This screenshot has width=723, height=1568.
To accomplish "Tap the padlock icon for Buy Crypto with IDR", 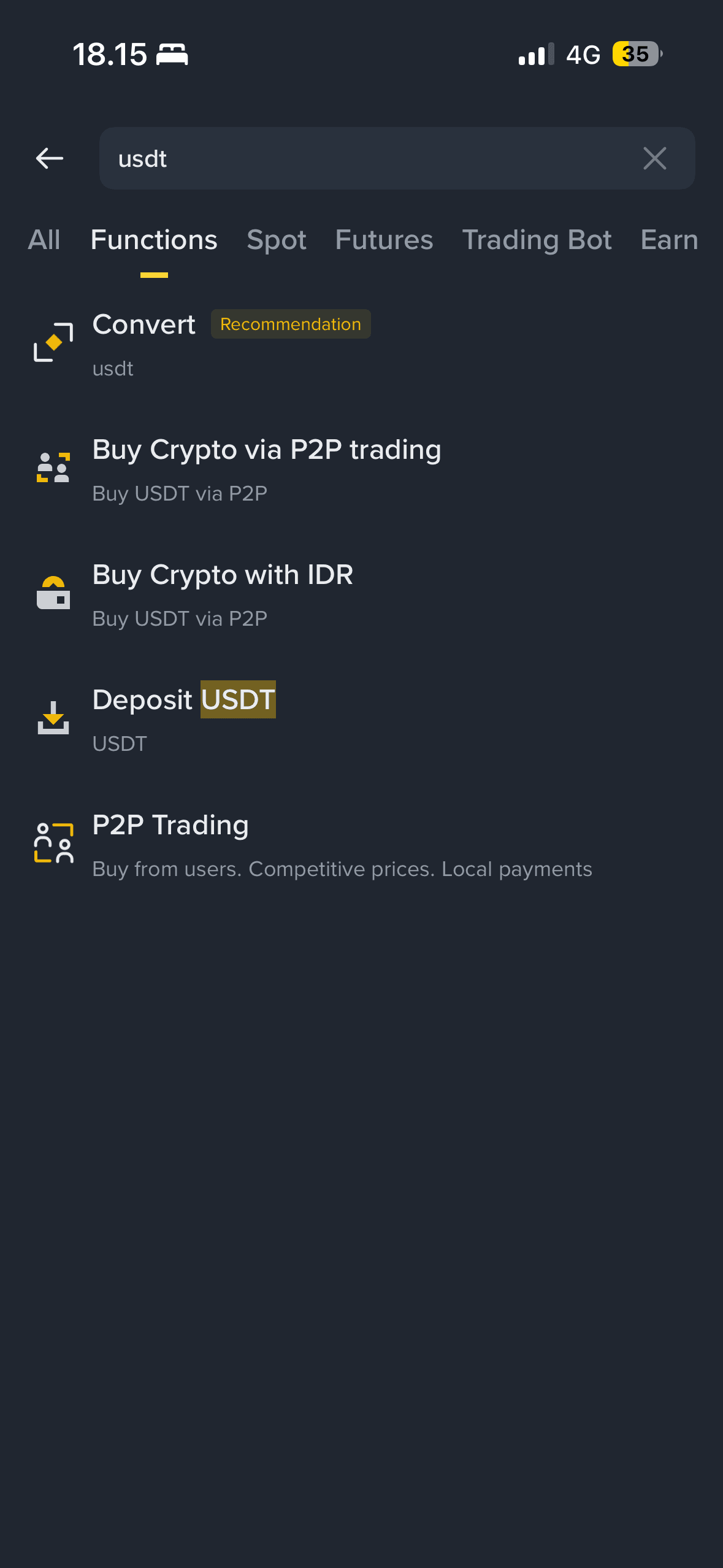I will [x=53, y=592].
